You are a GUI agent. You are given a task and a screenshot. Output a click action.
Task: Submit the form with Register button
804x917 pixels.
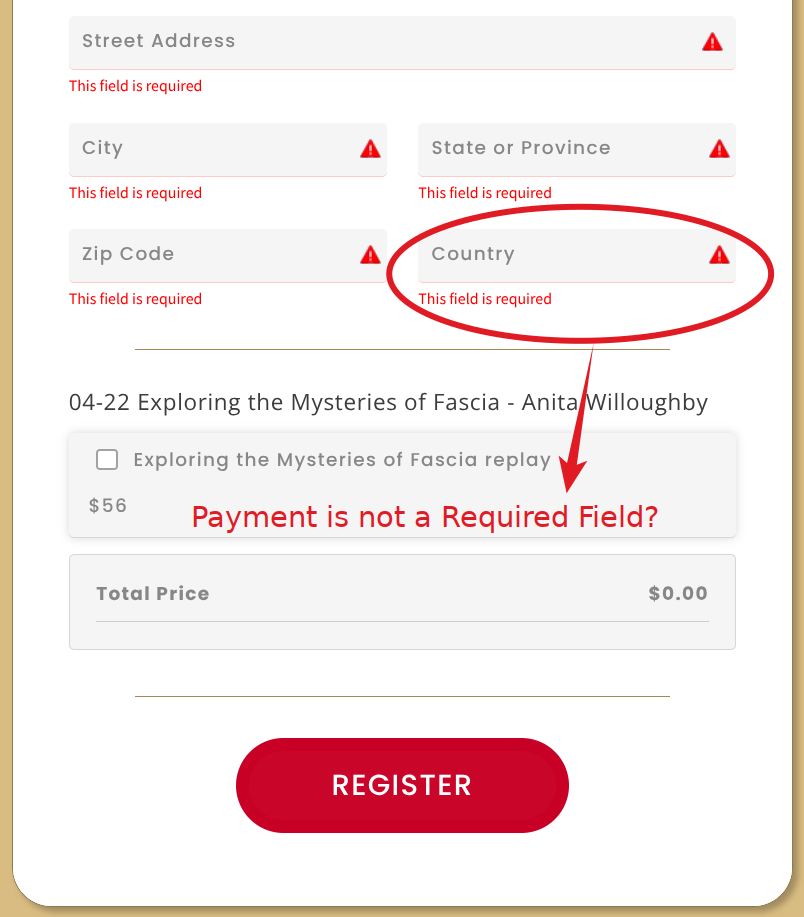coord(402,785)
